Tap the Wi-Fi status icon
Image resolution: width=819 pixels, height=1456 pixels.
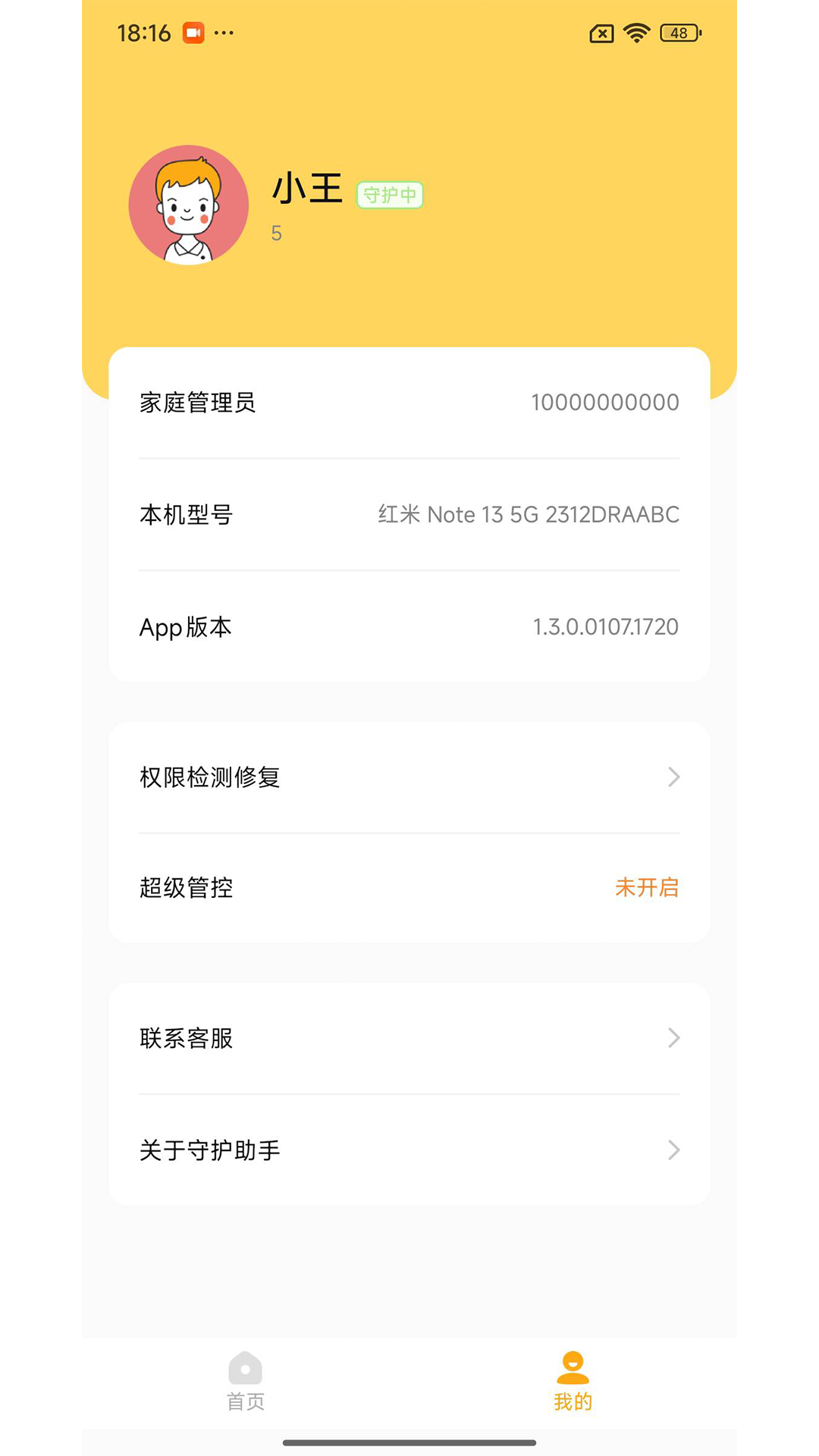pyautogui.click(x=635, y=33)
